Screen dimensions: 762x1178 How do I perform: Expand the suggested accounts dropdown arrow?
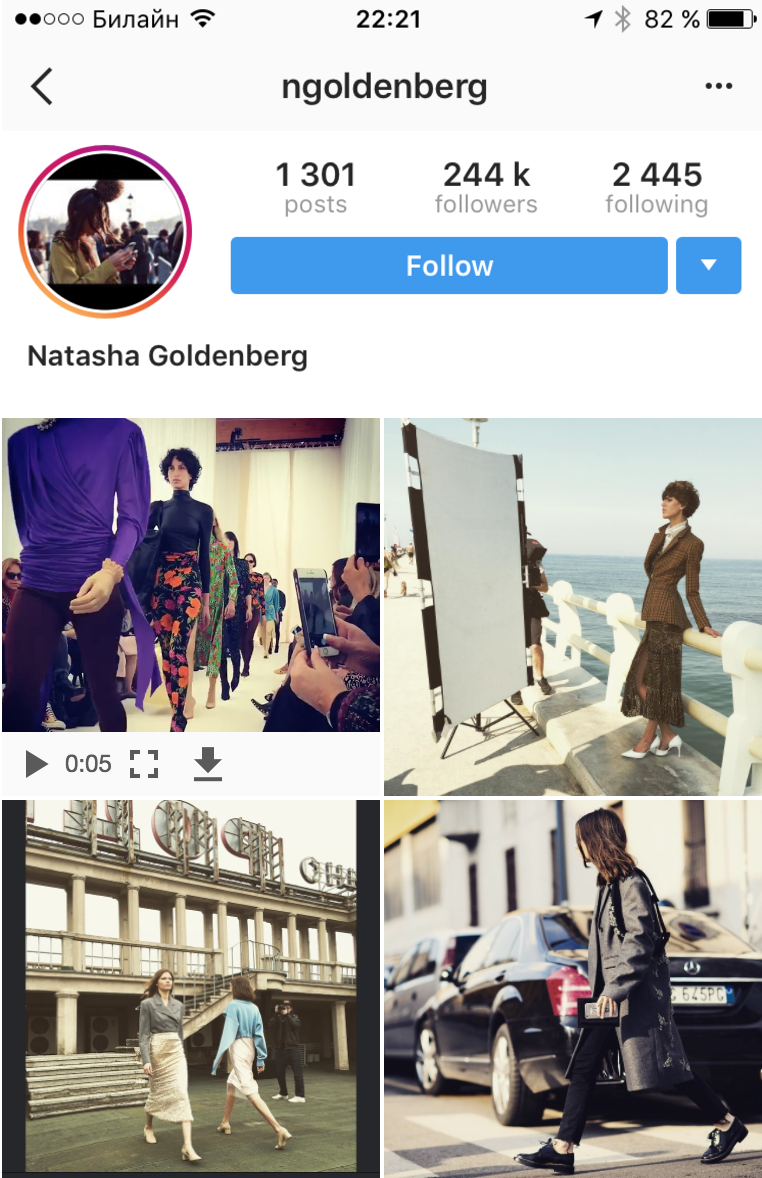coord(708,266)
